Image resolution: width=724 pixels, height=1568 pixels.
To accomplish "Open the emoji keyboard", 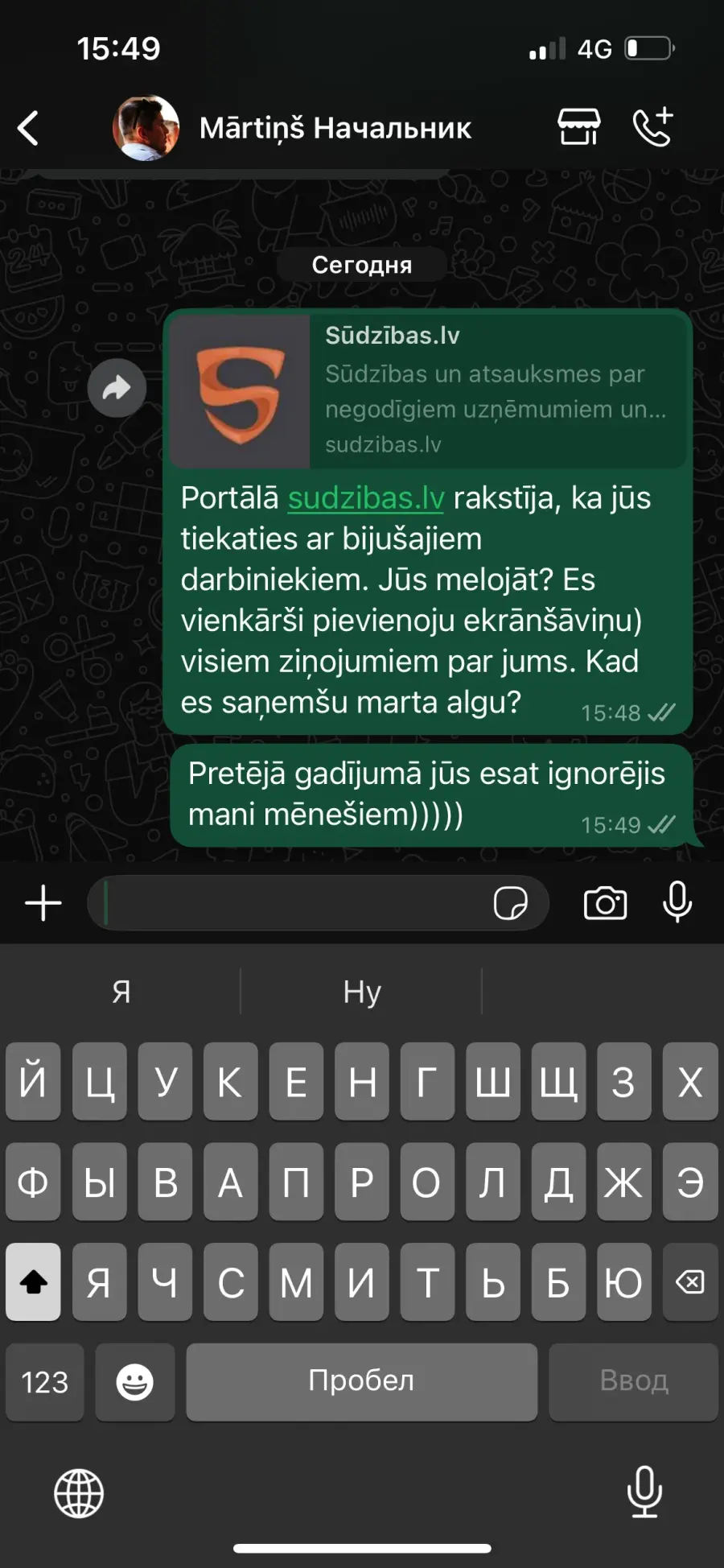I will click(135, 1382).
